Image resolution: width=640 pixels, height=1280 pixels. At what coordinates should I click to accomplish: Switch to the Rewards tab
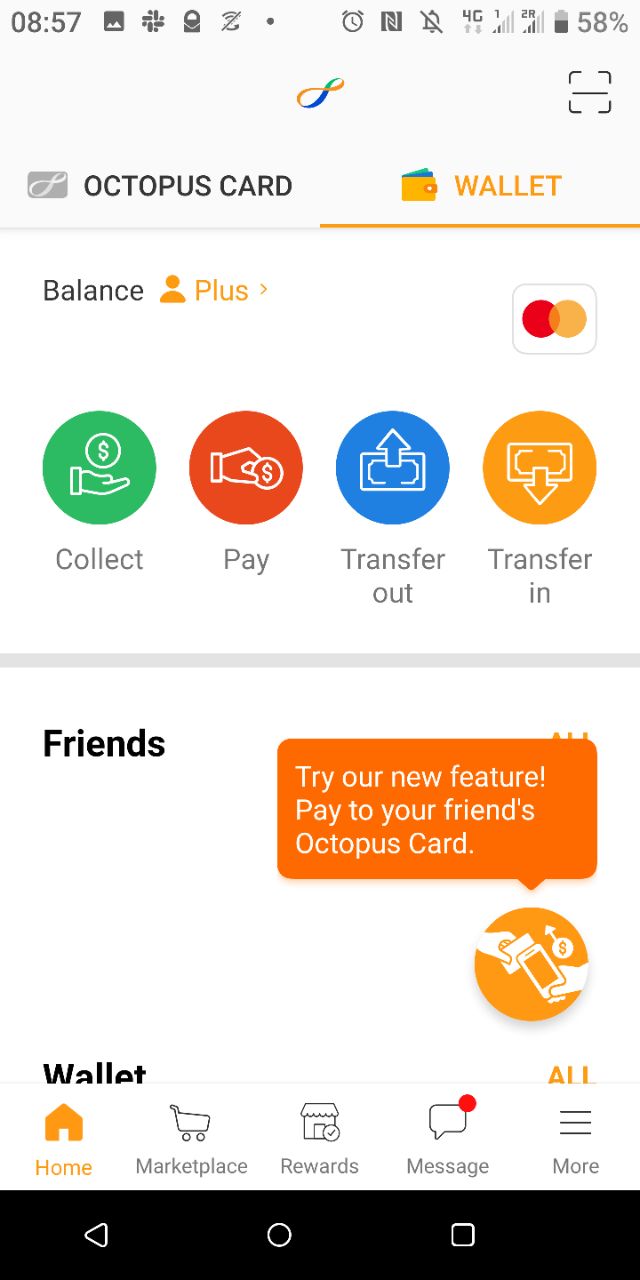(320, 1139)
